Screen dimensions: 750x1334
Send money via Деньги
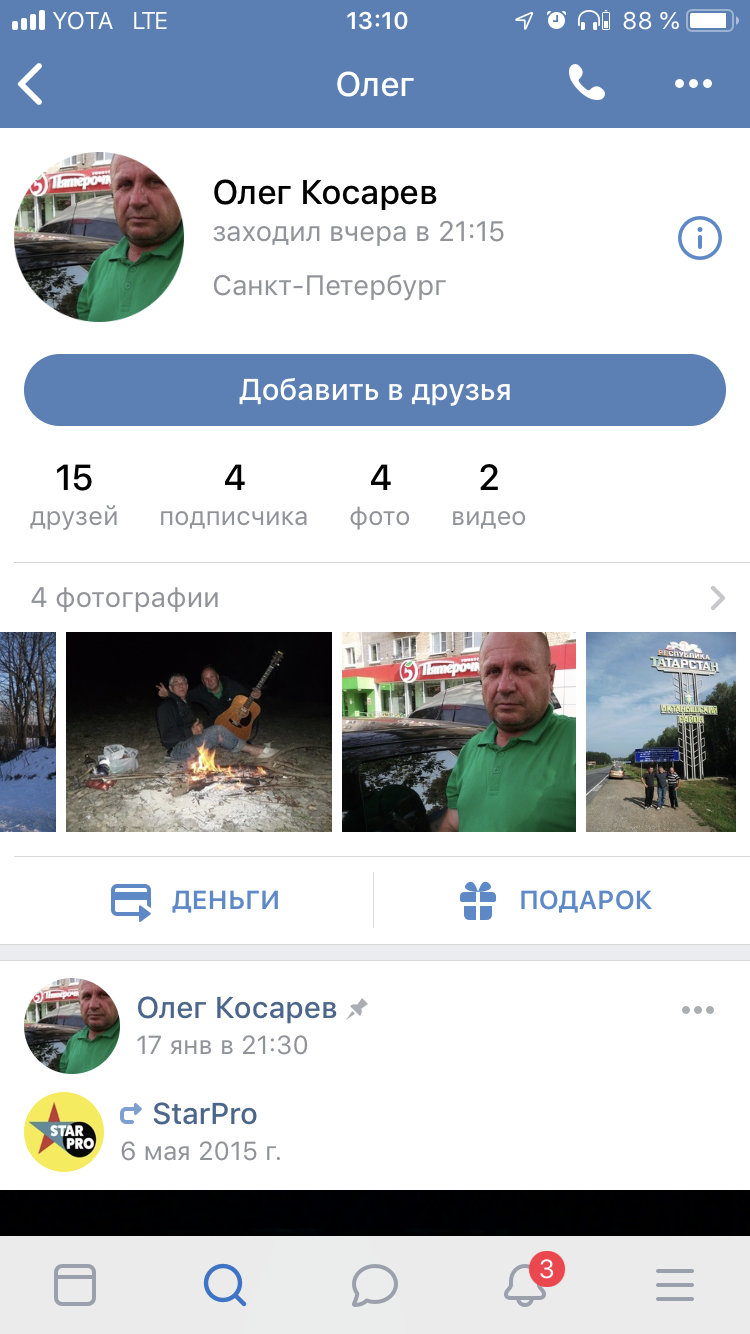coord(196,900)
